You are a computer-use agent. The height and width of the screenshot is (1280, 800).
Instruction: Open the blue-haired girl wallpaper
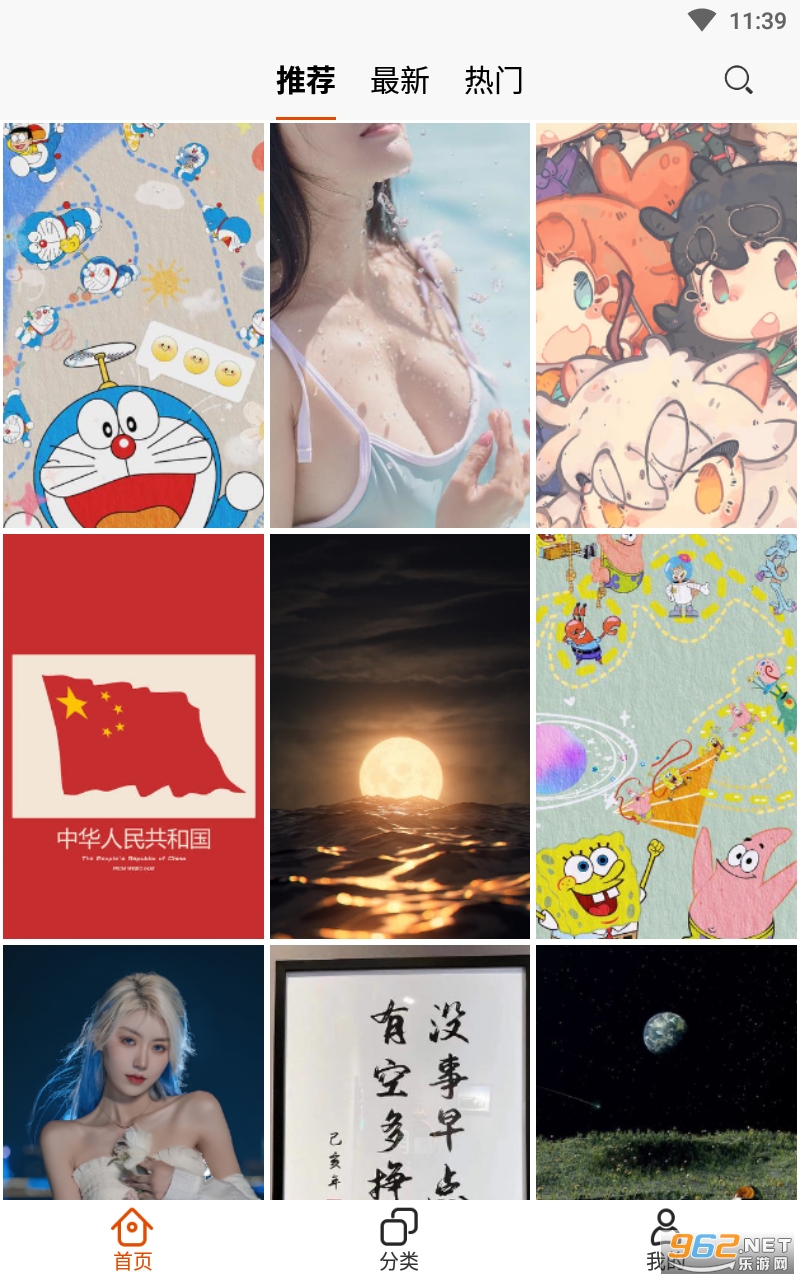pyautogui.click(x=134, y=1072)
